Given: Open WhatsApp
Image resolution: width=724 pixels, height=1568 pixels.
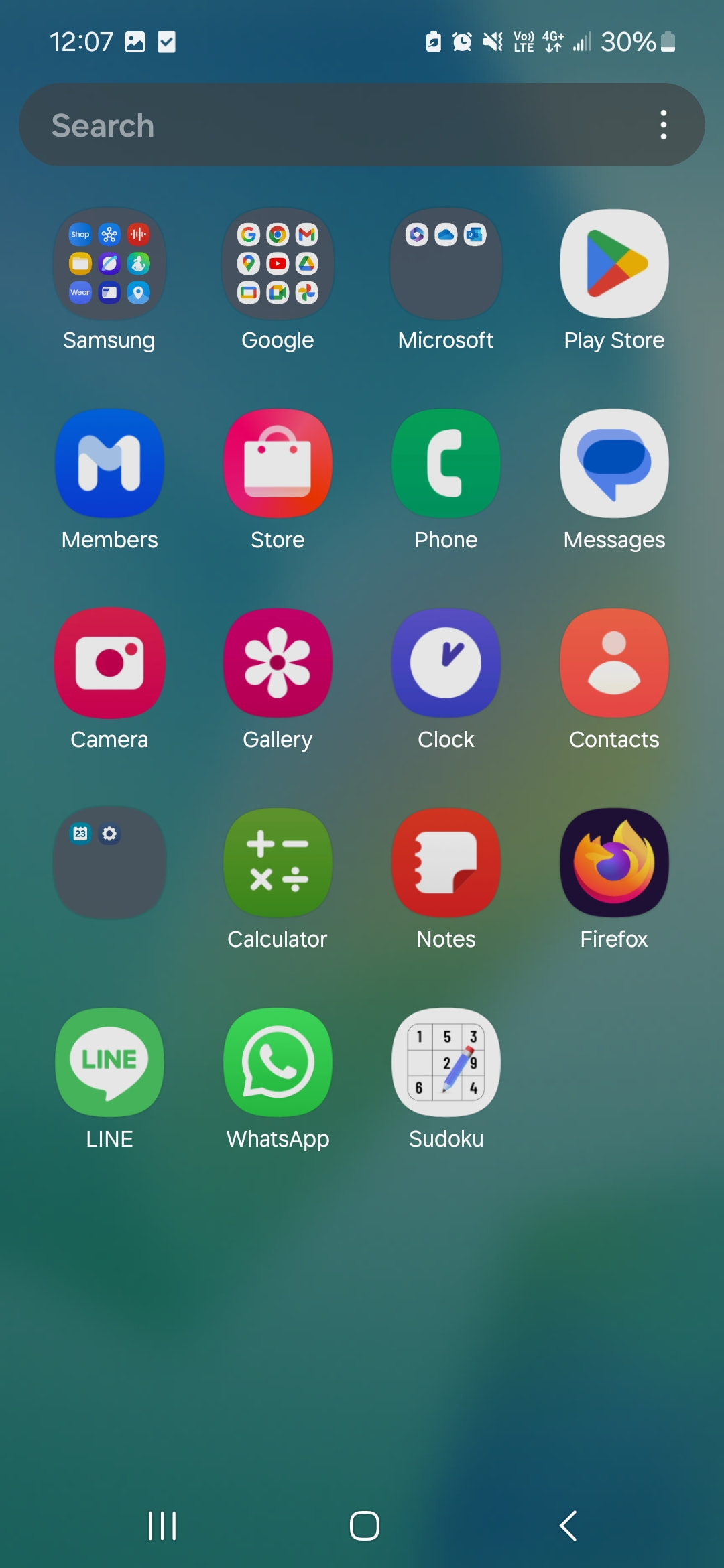Looking at the screenshot, I should [x=278, y=1063].
